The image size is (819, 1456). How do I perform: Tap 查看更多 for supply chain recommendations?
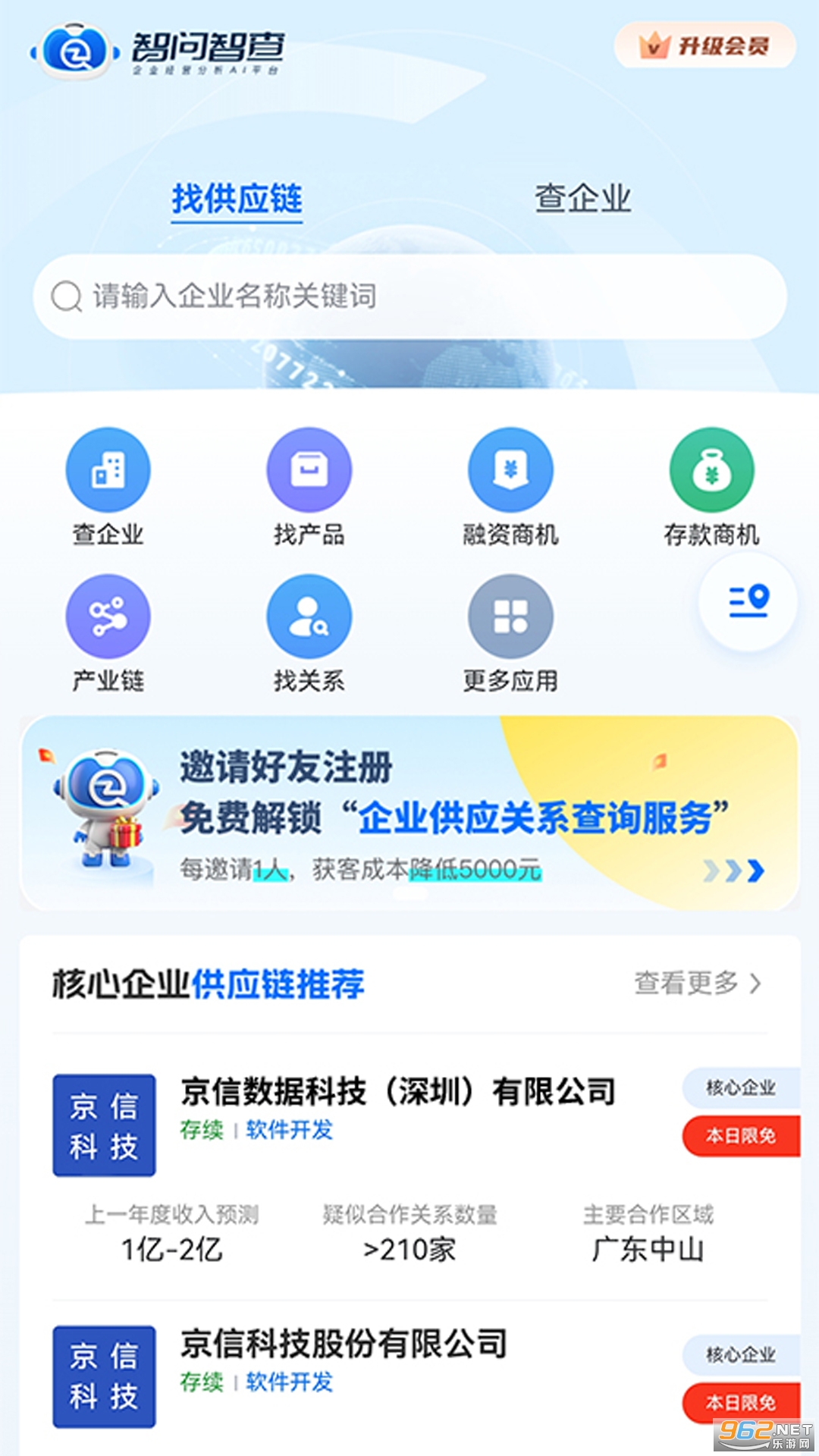click(x=697, y=984)
